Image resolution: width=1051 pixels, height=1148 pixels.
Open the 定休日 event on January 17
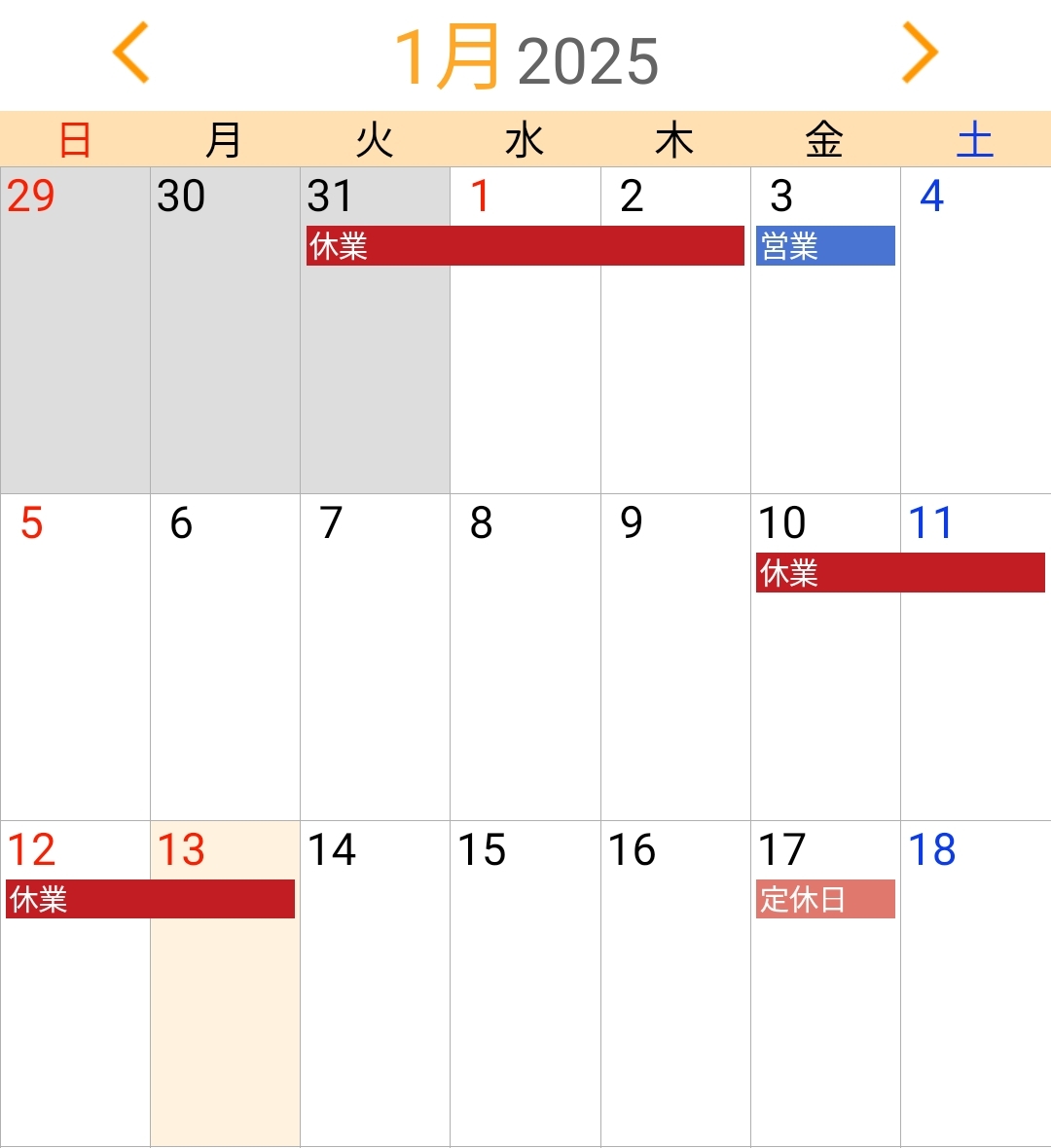pos(825,900)
